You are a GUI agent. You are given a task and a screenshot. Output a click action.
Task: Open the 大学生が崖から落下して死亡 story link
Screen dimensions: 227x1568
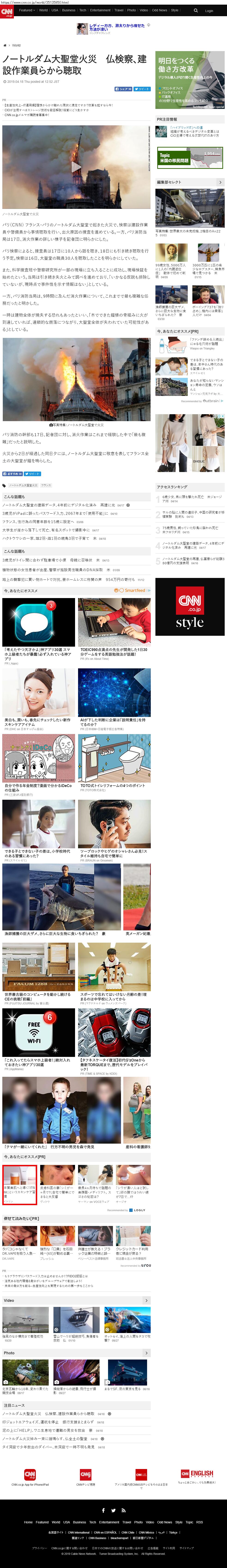46,530
